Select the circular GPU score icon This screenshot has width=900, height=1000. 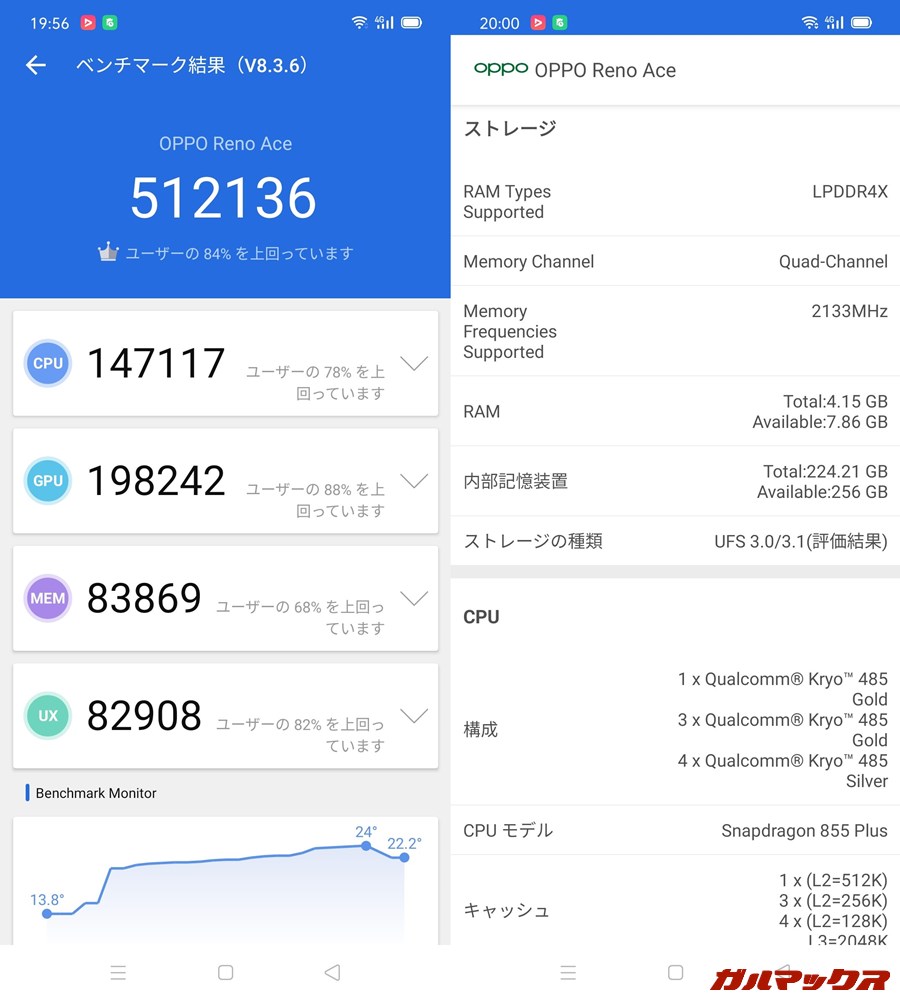click(47, 481)
